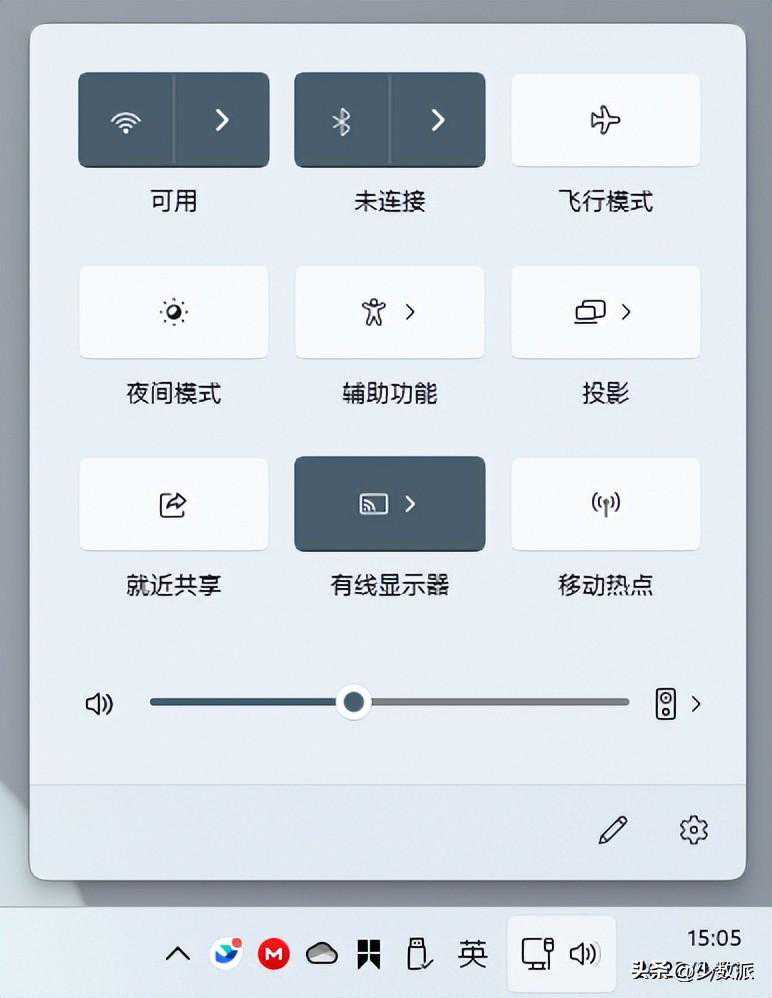Open the safely remove hardware USB icon
The image size is (772, 998).
(x=419, y=954)
